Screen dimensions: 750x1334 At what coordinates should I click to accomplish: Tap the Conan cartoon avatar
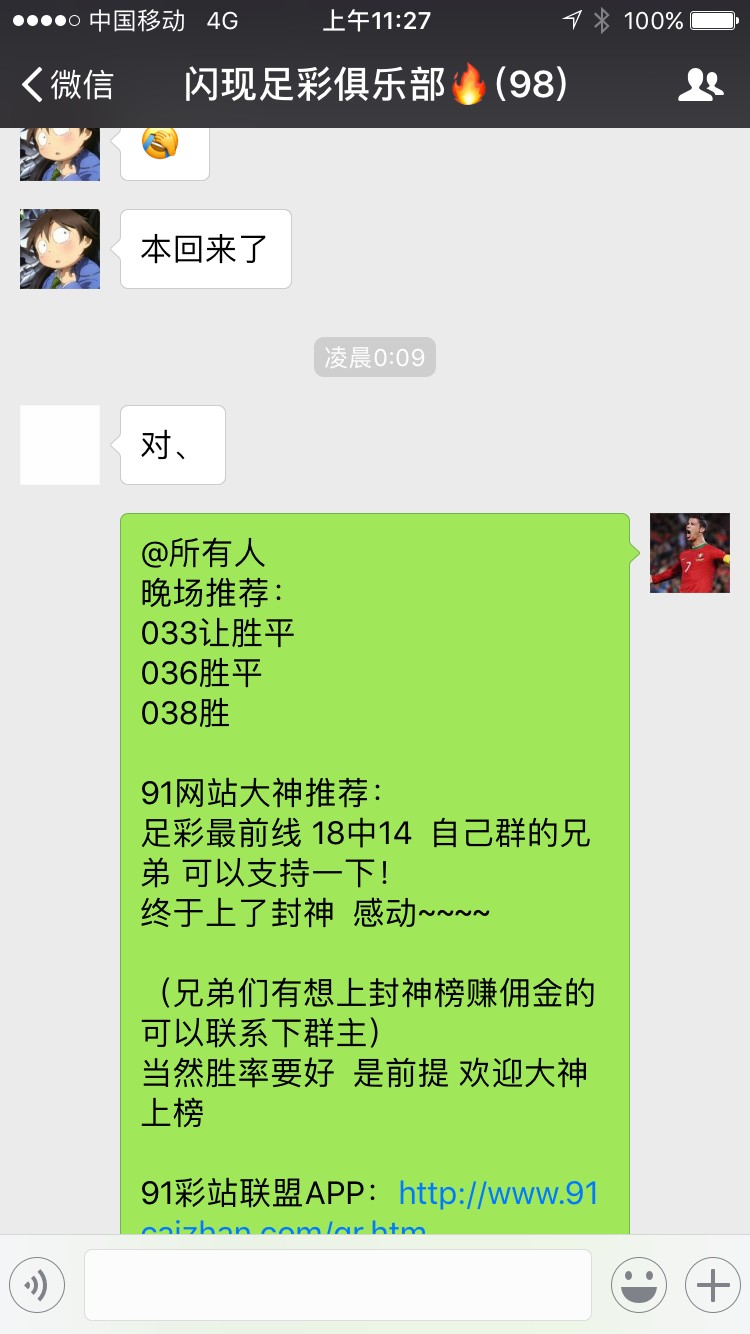click(59, 249)
